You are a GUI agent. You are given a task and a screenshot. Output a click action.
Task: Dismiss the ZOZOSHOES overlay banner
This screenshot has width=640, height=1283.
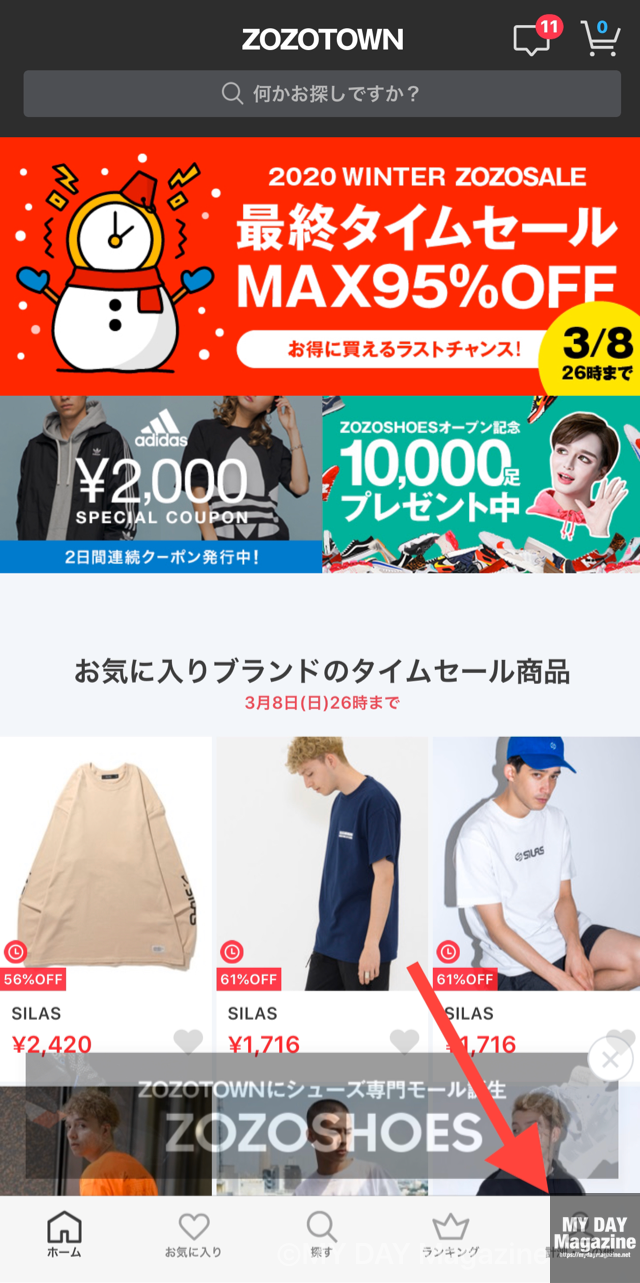[610, 1059]
